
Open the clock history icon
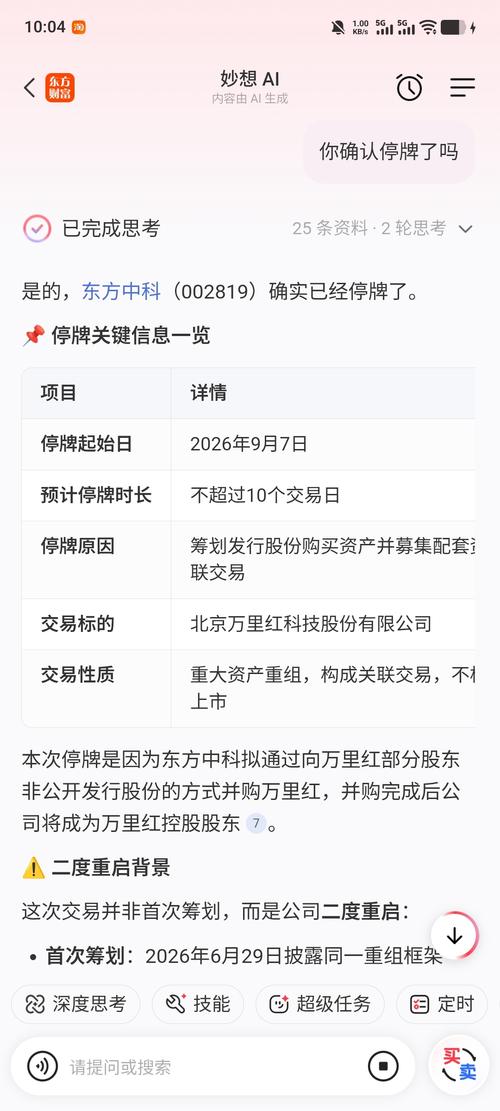[409, 88]
